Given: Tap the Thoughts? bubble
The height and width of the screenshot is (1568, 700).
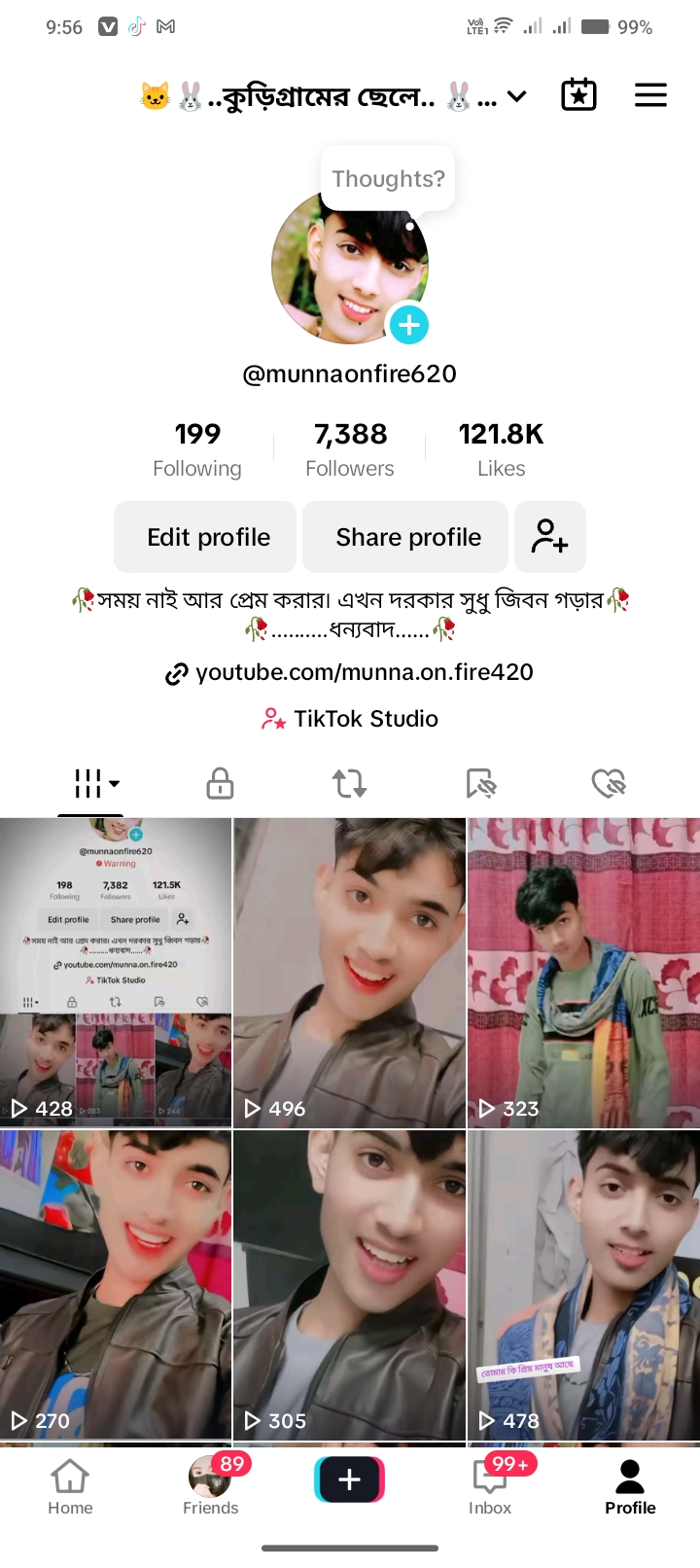Looking at the screenshot, I should point(388,179).
